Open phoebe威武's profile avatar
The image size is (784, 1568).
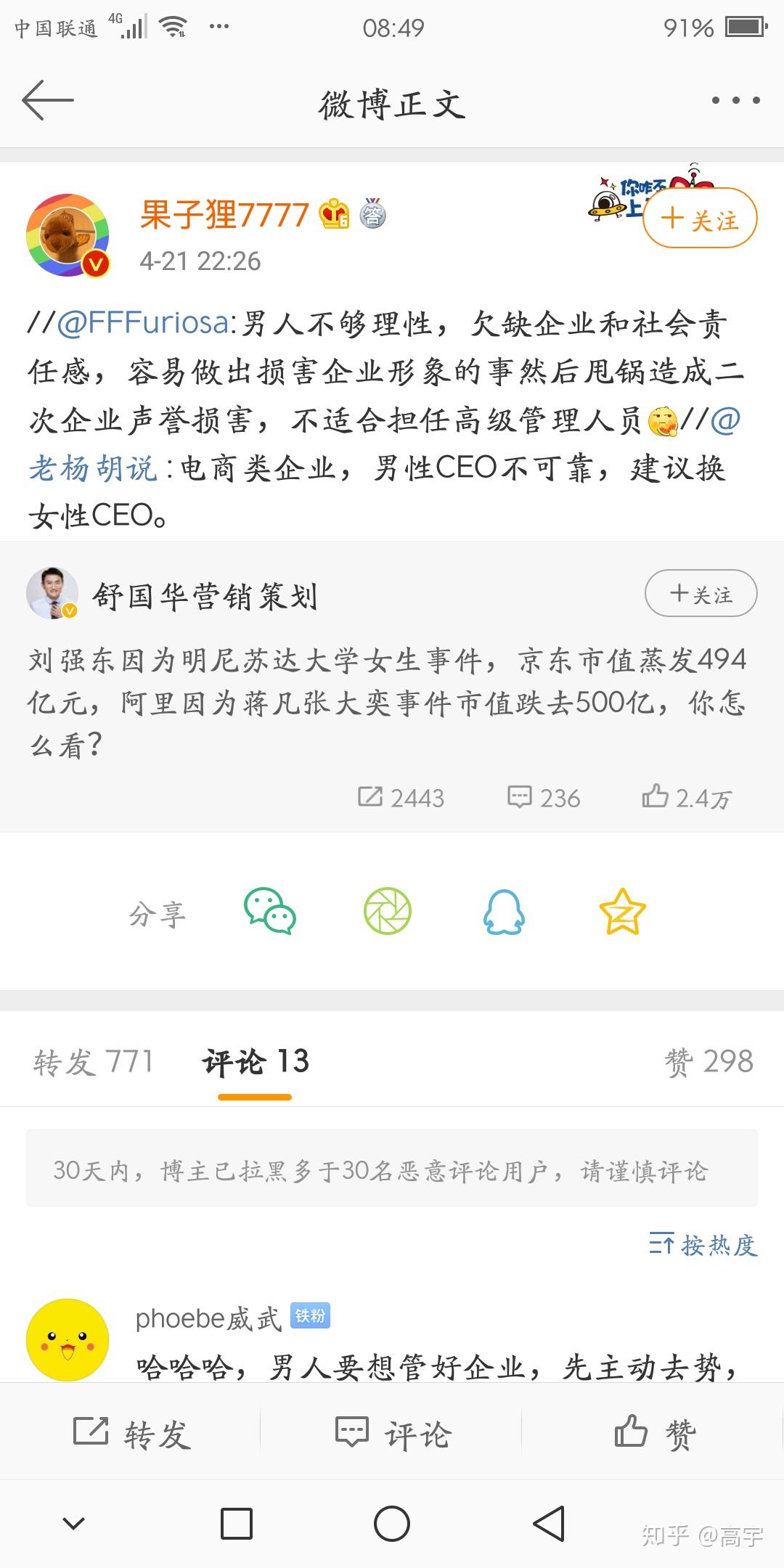point(68,1340)
